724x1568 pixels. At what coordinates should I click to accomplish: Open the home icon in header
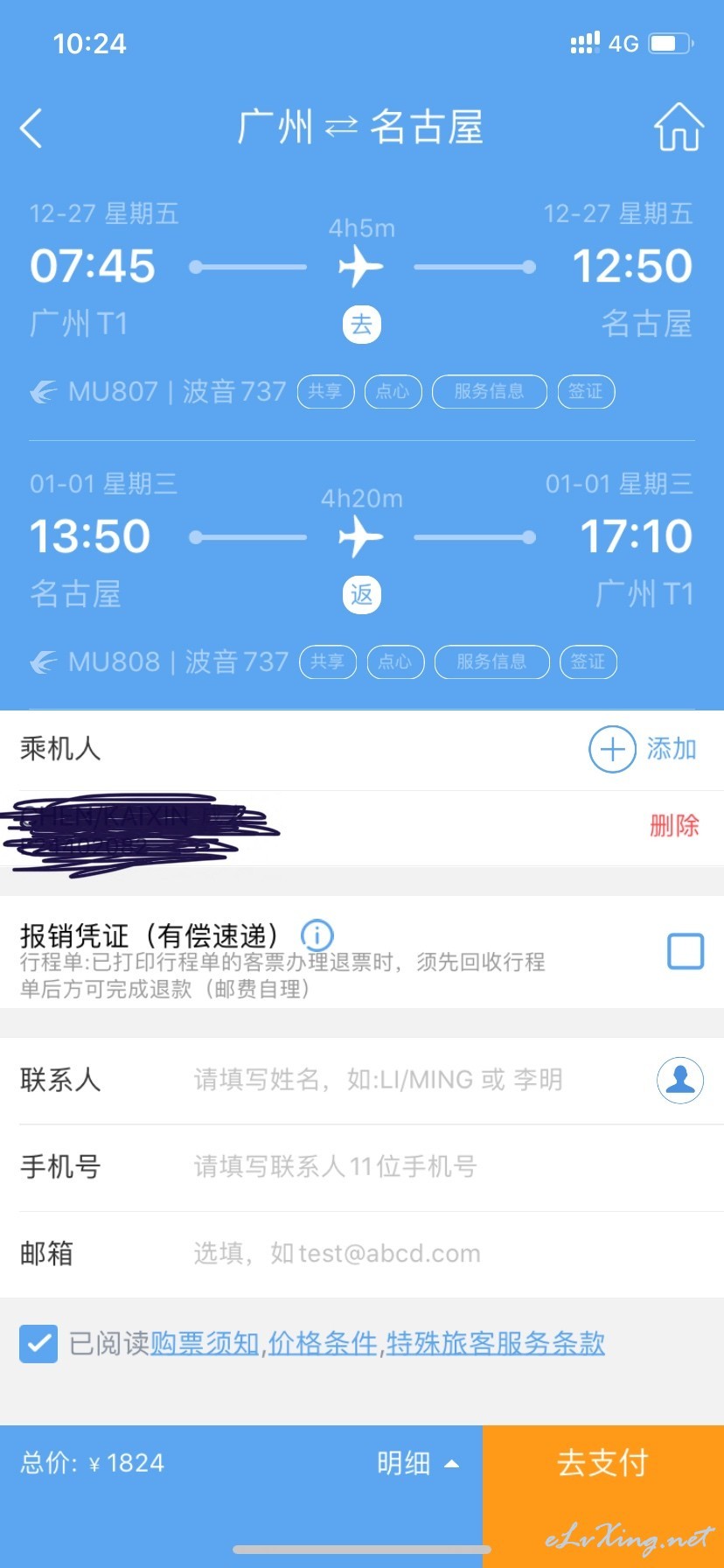(x=679, y=127)
